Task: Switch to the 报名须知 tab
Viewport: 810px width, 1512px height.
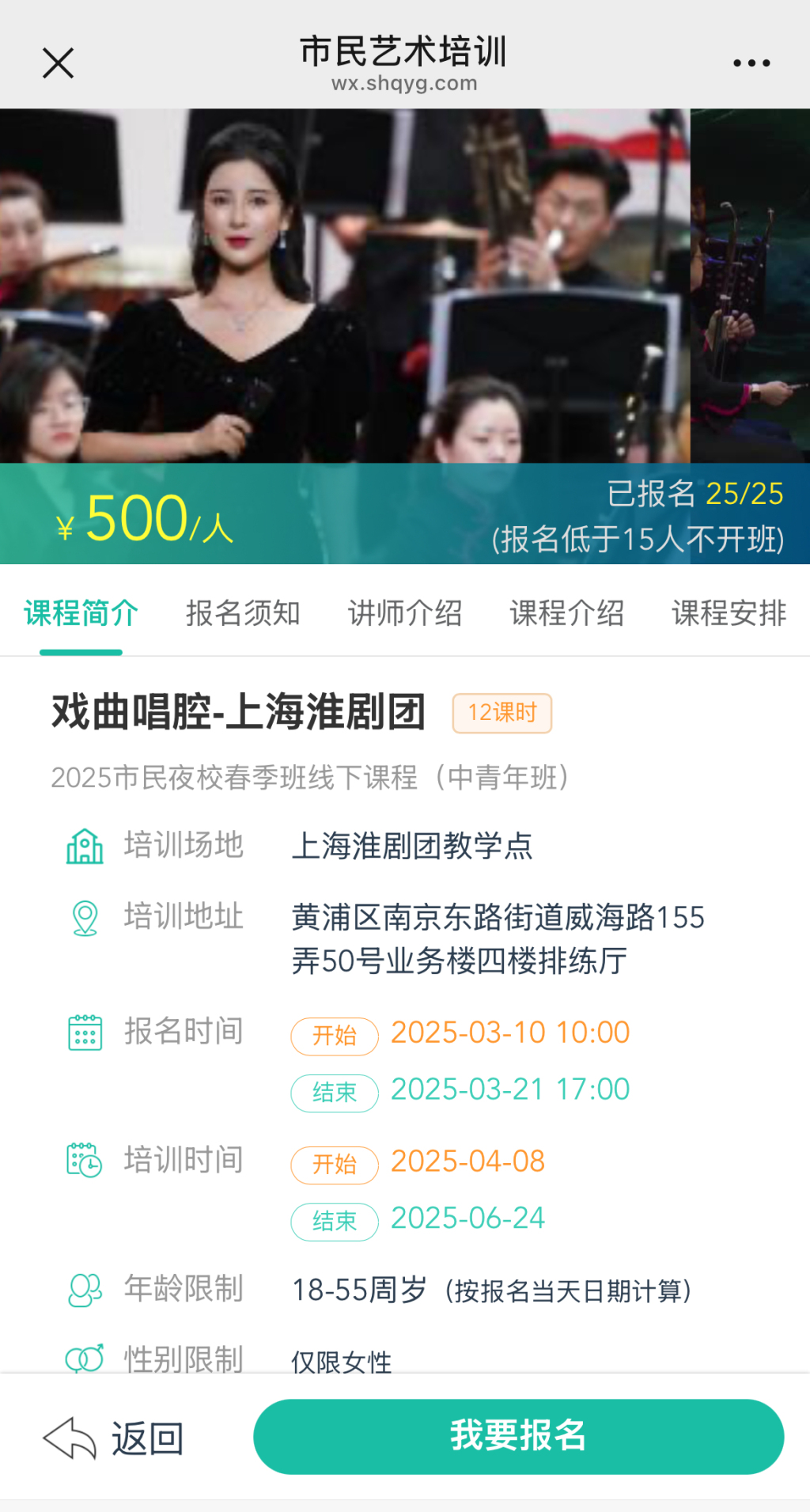Action: 243,613
